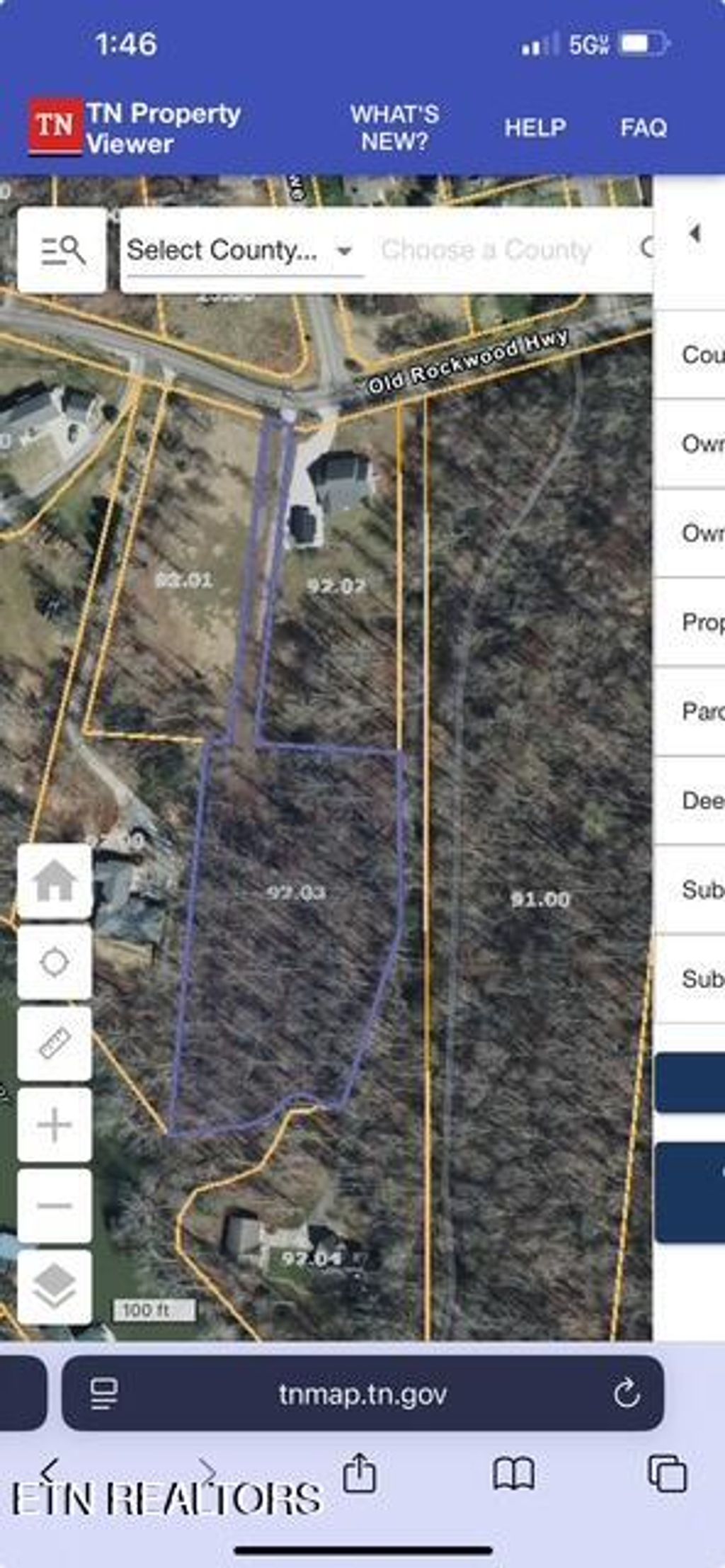Image resolution: width=725 pixels, height=1568 pixels.
Task: Open the measure ruler tool
Action: [x=55, y=1043]
